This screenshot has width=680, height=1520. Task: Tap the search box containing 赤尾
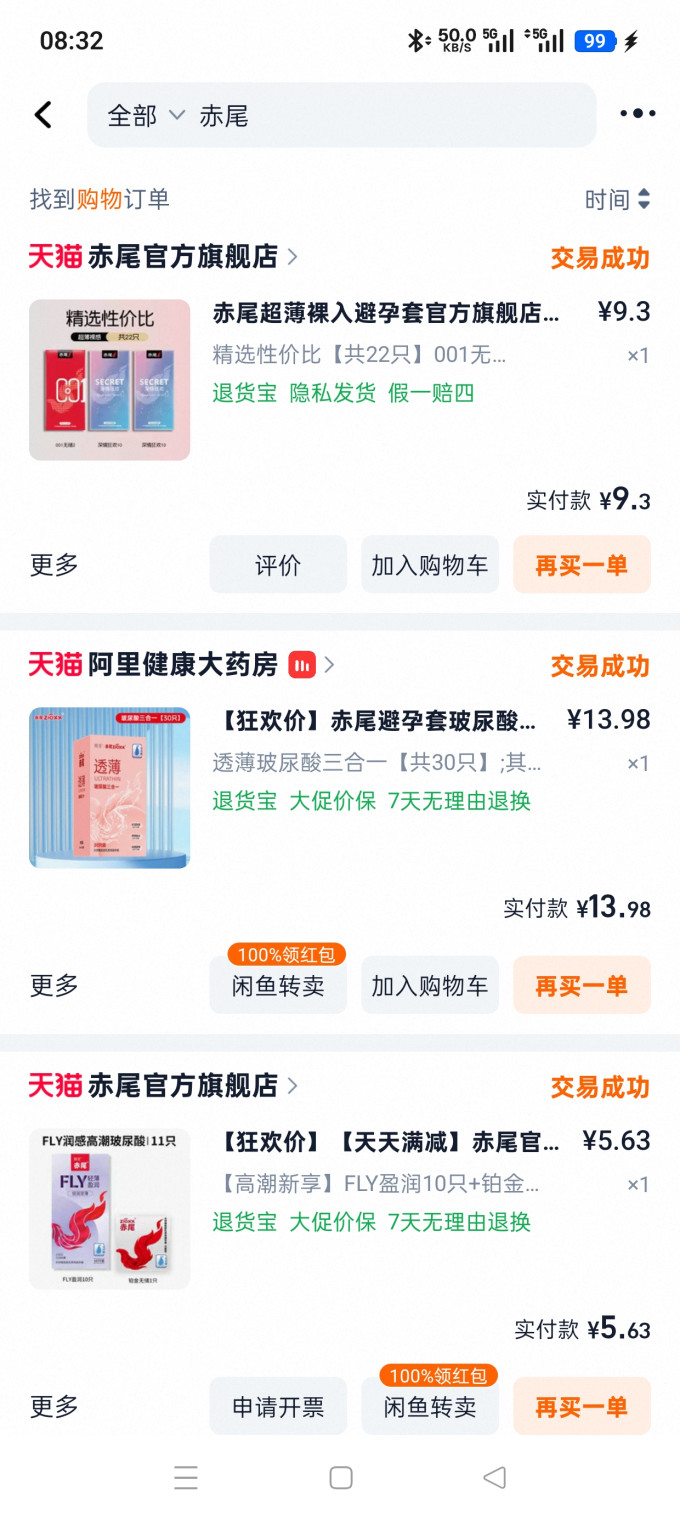pyautogui.click(x=341, y=115)
